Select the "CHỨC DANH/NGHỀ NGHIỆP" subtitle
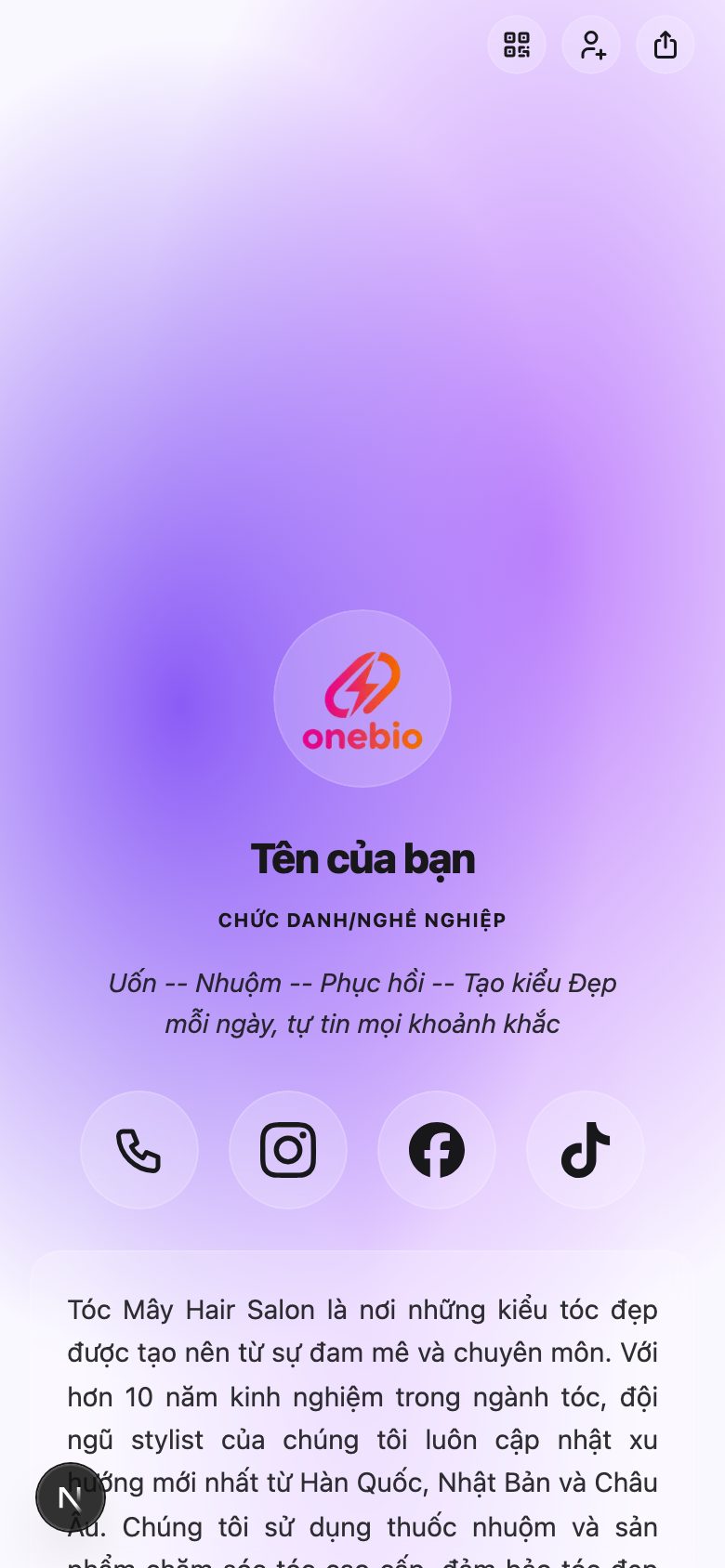The height and width of the screenshot is (1568, 725). pos(362,920)
